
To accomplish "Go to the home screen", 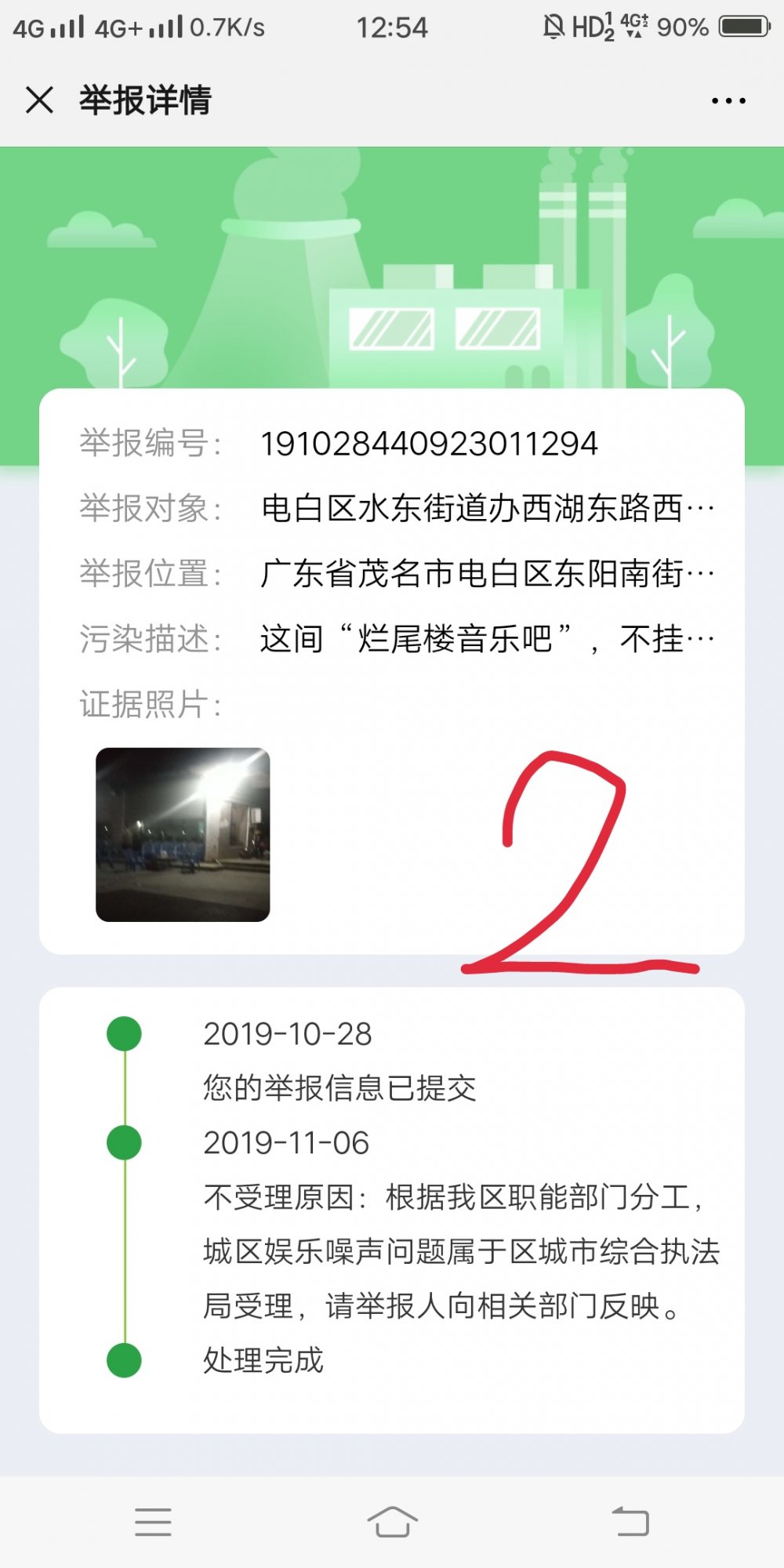I will point(392,1522).
